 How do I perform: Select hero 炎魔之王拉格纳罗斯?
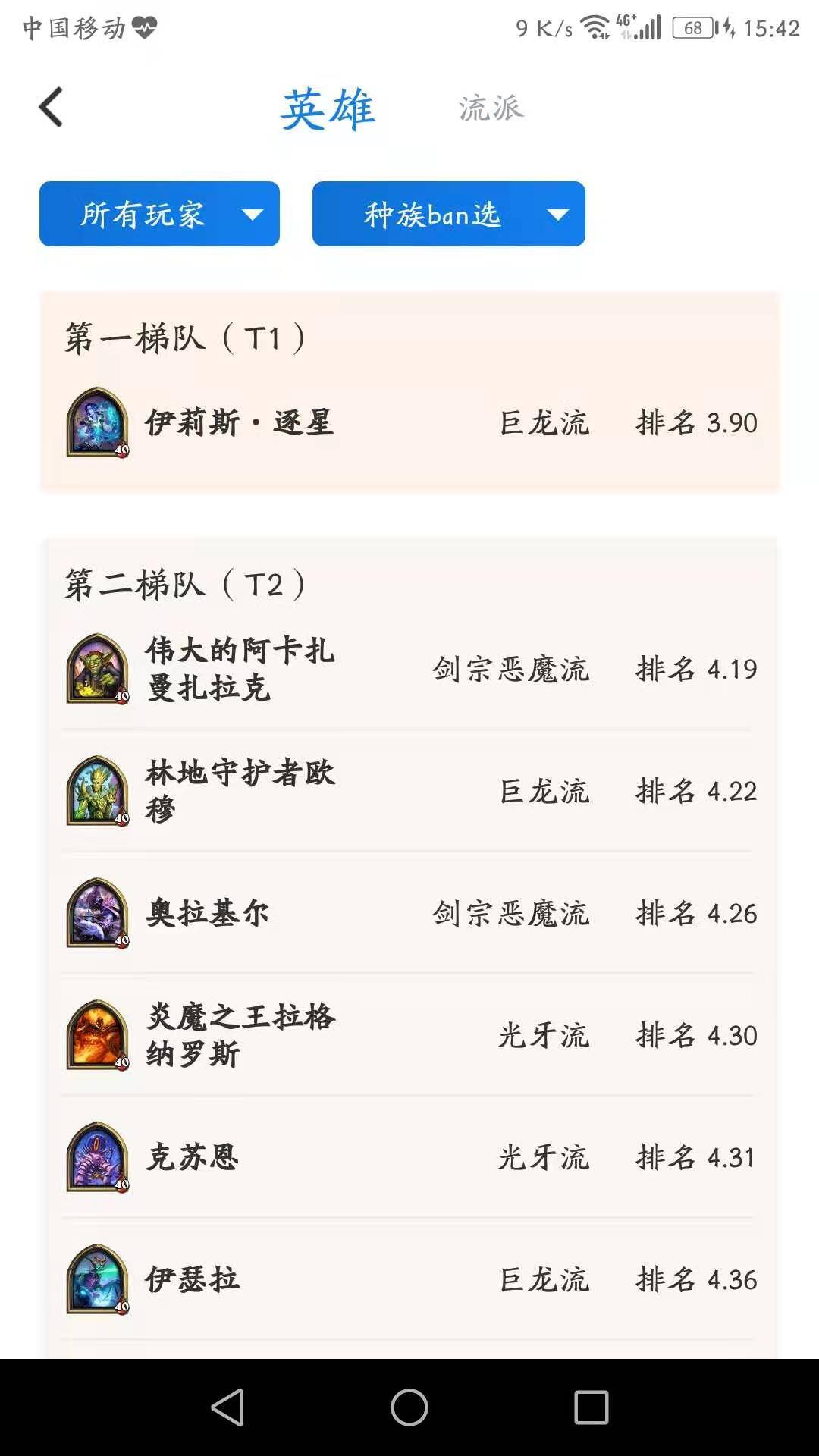(409, 1035)
